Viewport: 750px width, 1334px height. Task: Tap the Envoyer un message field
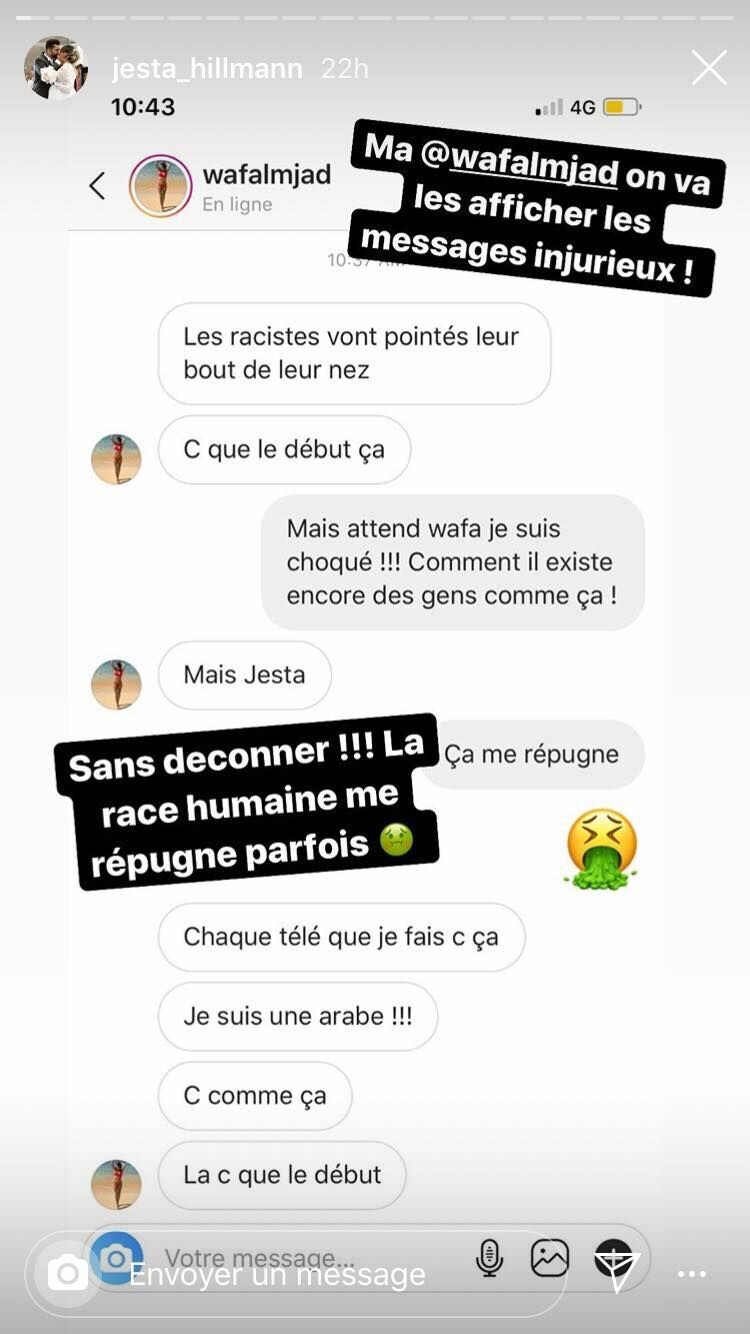(x=300, y=1274)
